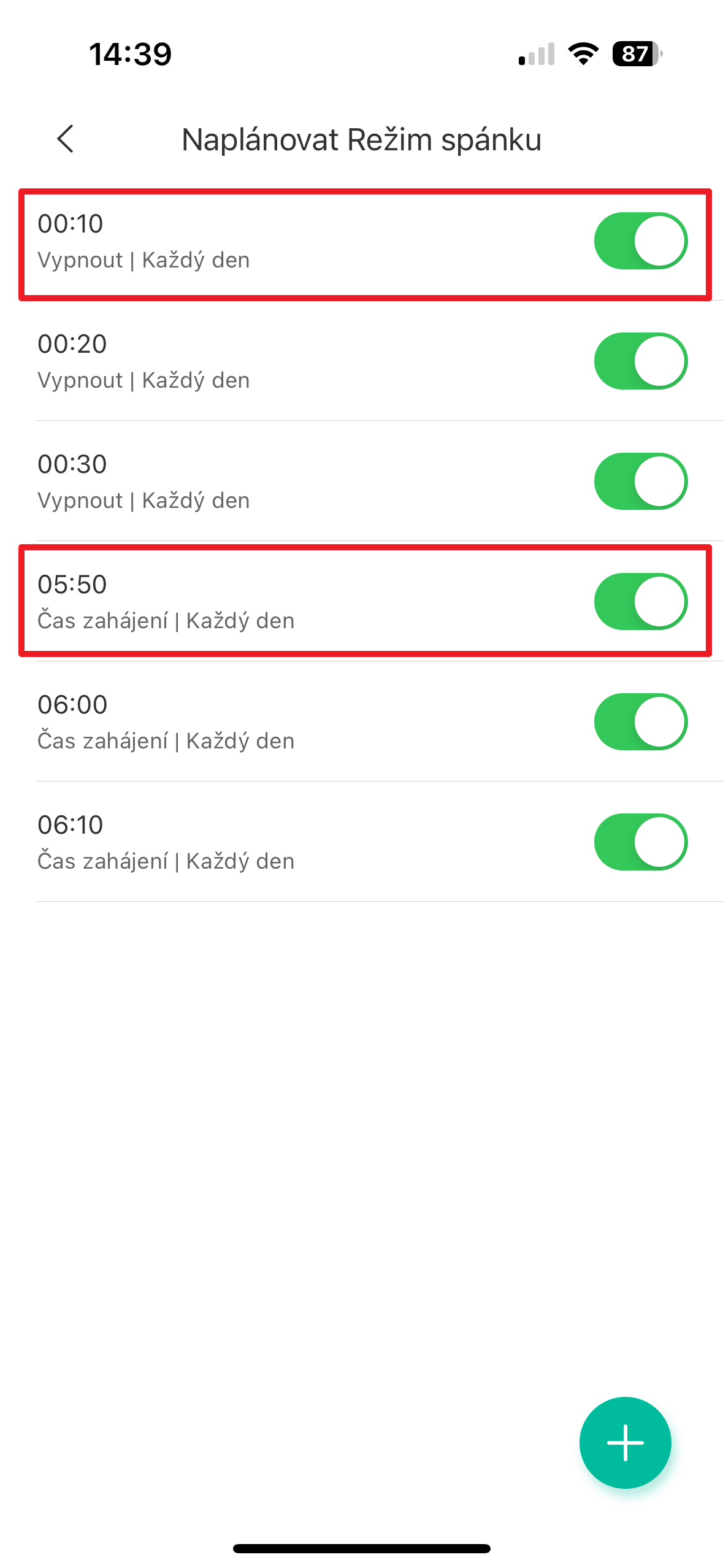This screenshot has width=723, height=1568.
Task: Add a new sleep mode schedule
Action: [x=625, y=1442]
